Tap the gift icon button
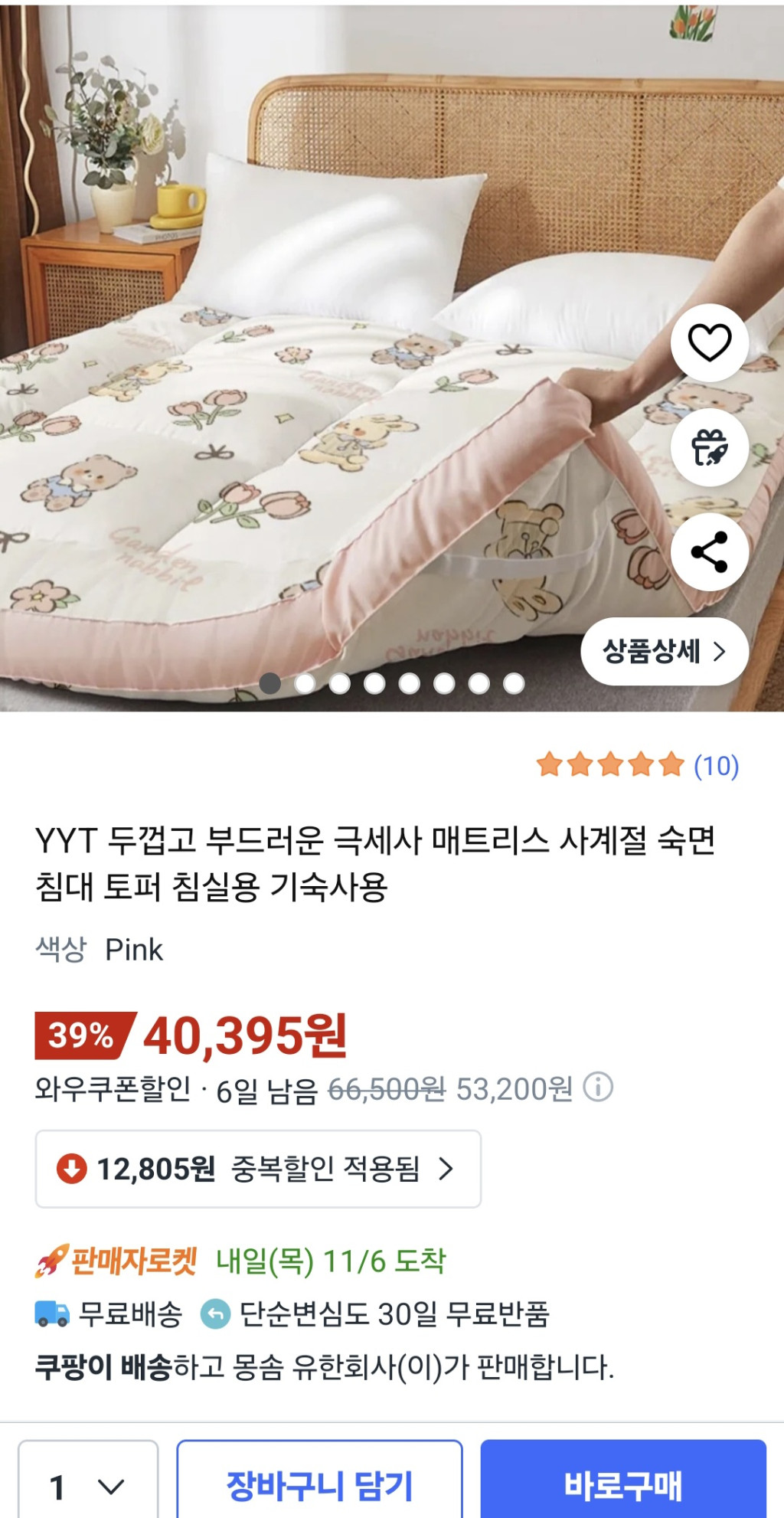Screen dimensions: 784x1518 point(710,447)
